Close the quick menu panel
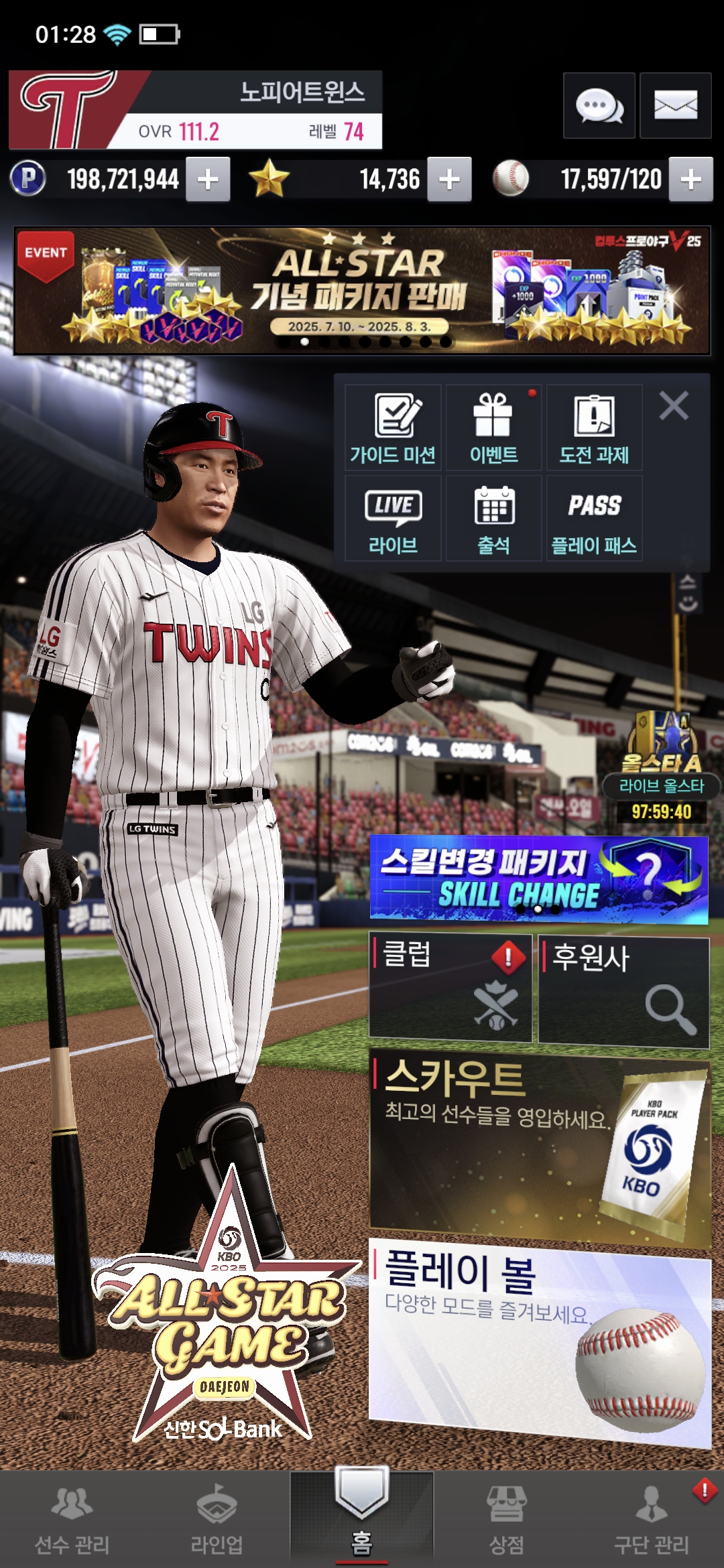 [673, 406]
